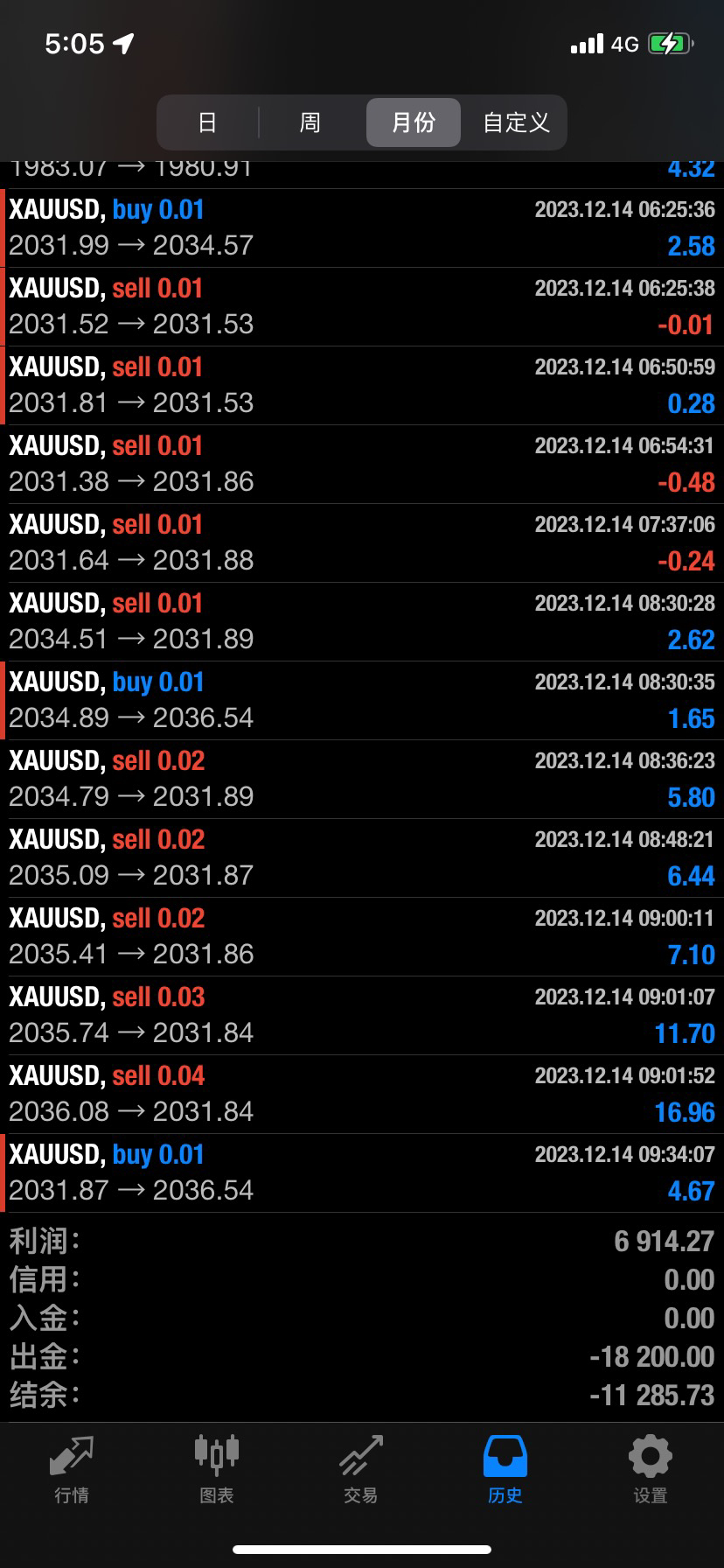Open the buy trade at 09:34:07
This screenshot has height=1568, width=724.
[x=362, y=1172]
